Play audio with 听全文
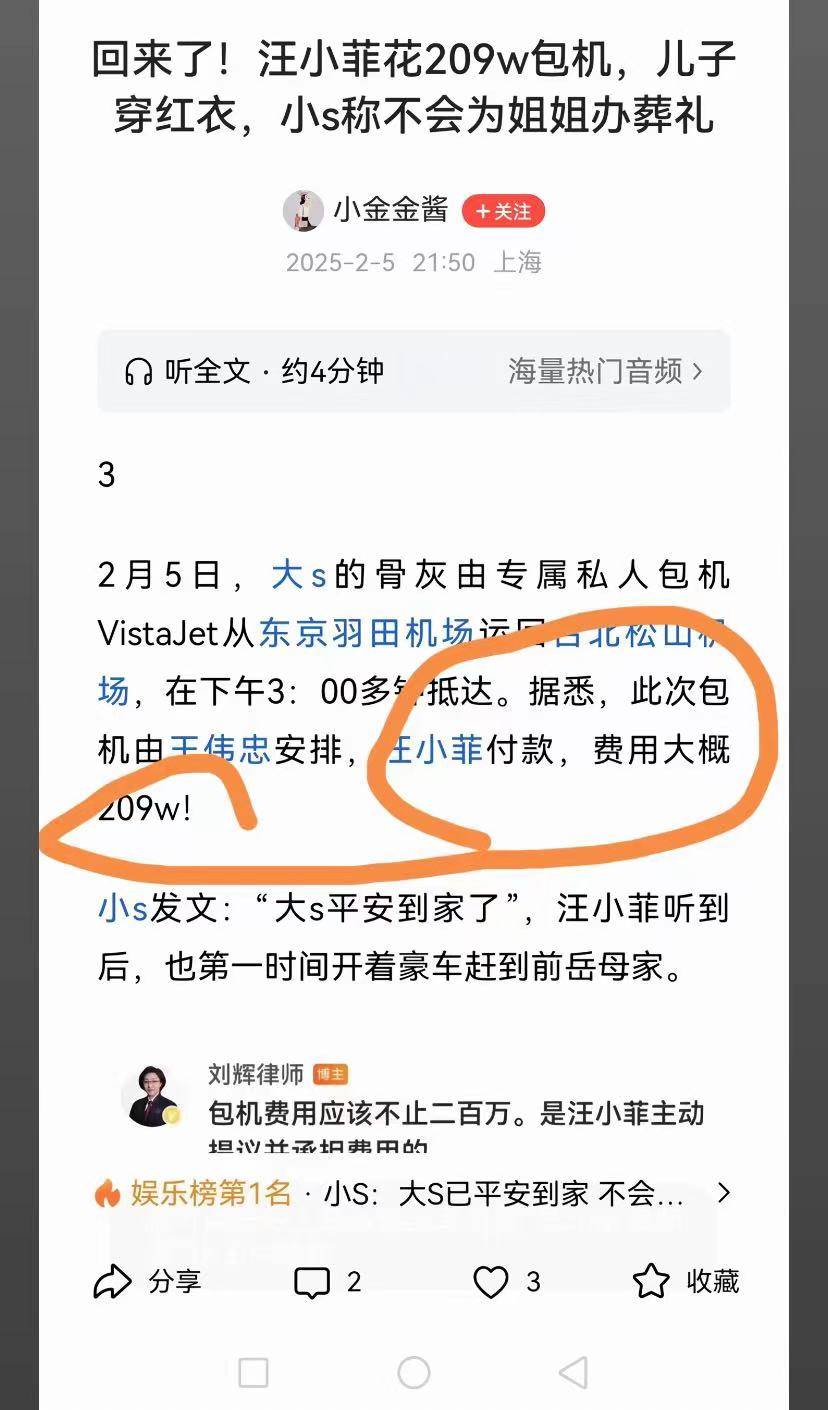The width and height of the screenshot is (828, 1410). (x=254, y=372)
